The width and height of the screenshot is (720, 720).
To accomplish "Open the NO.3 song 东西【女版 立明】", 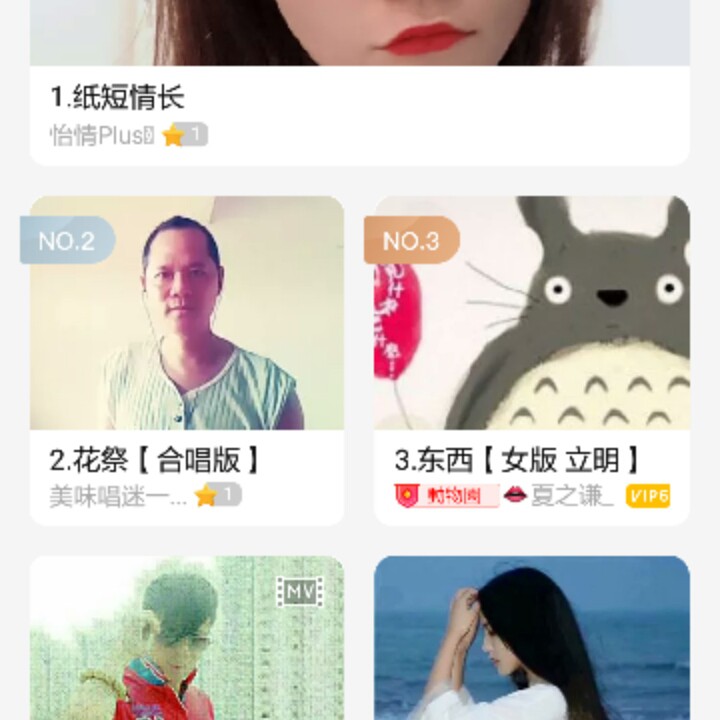I will tap(531, 330).
